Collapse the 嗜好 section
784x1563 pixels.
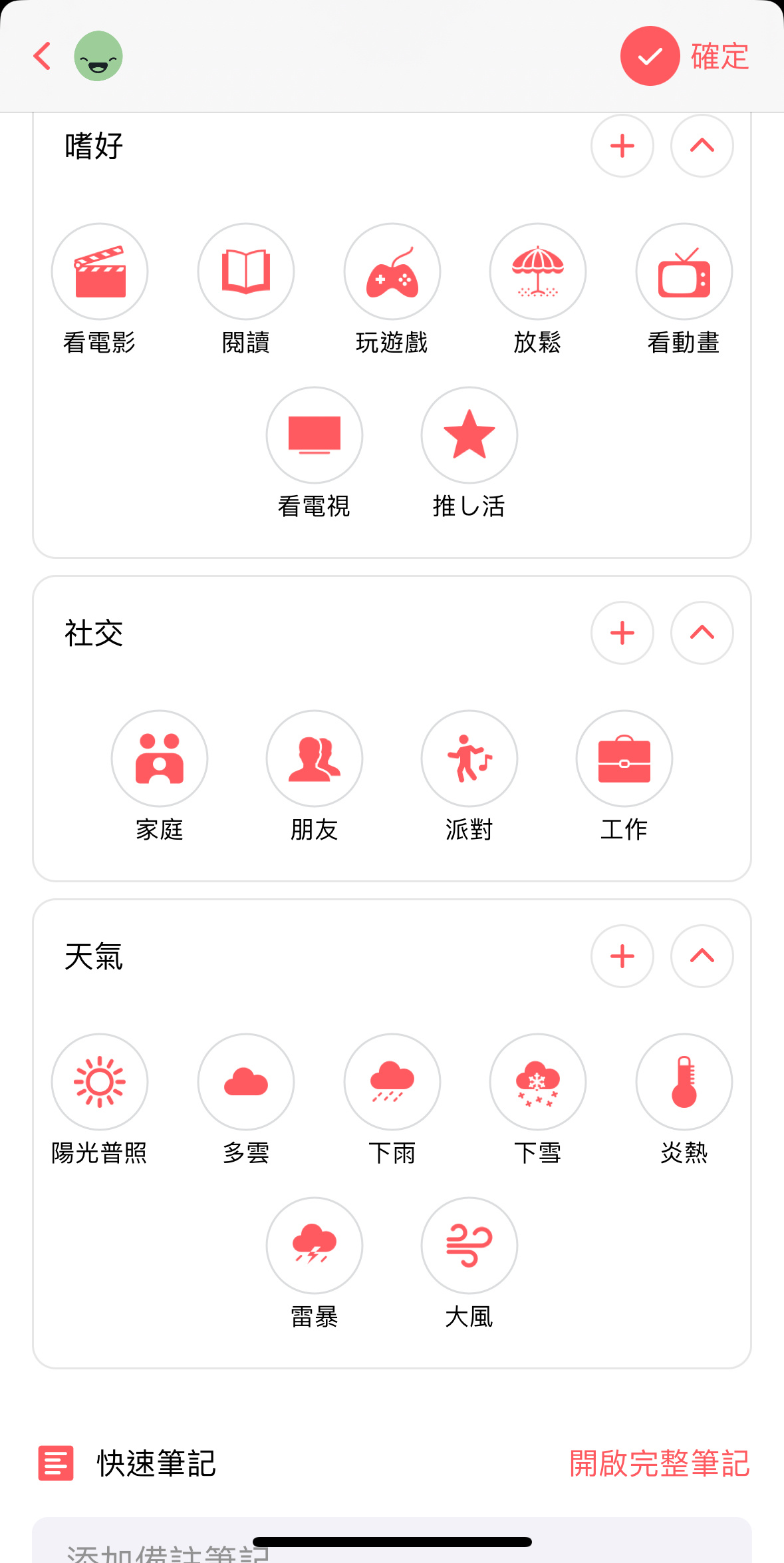tap(702, 146)
